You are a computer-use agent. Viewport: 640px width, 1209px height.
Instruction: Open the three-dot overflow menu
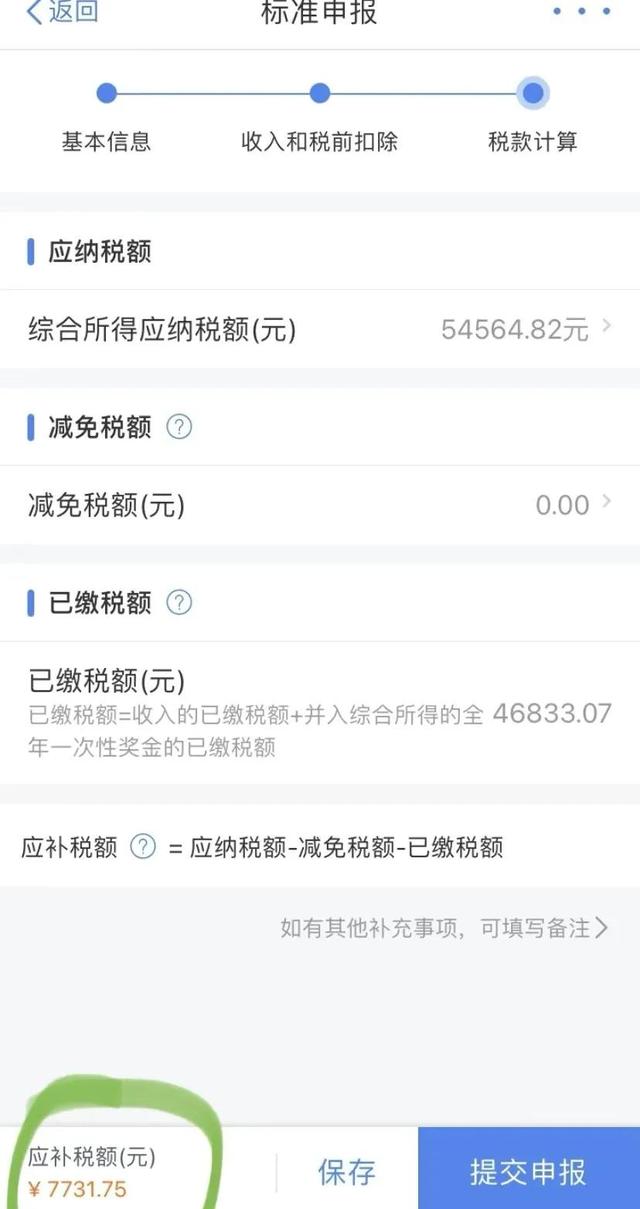coord(581,12)
